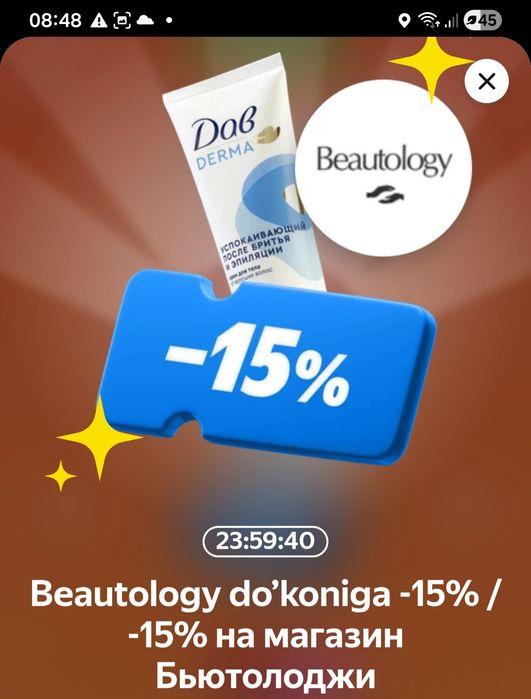Dismiss the Beautology promo popup

486,82
